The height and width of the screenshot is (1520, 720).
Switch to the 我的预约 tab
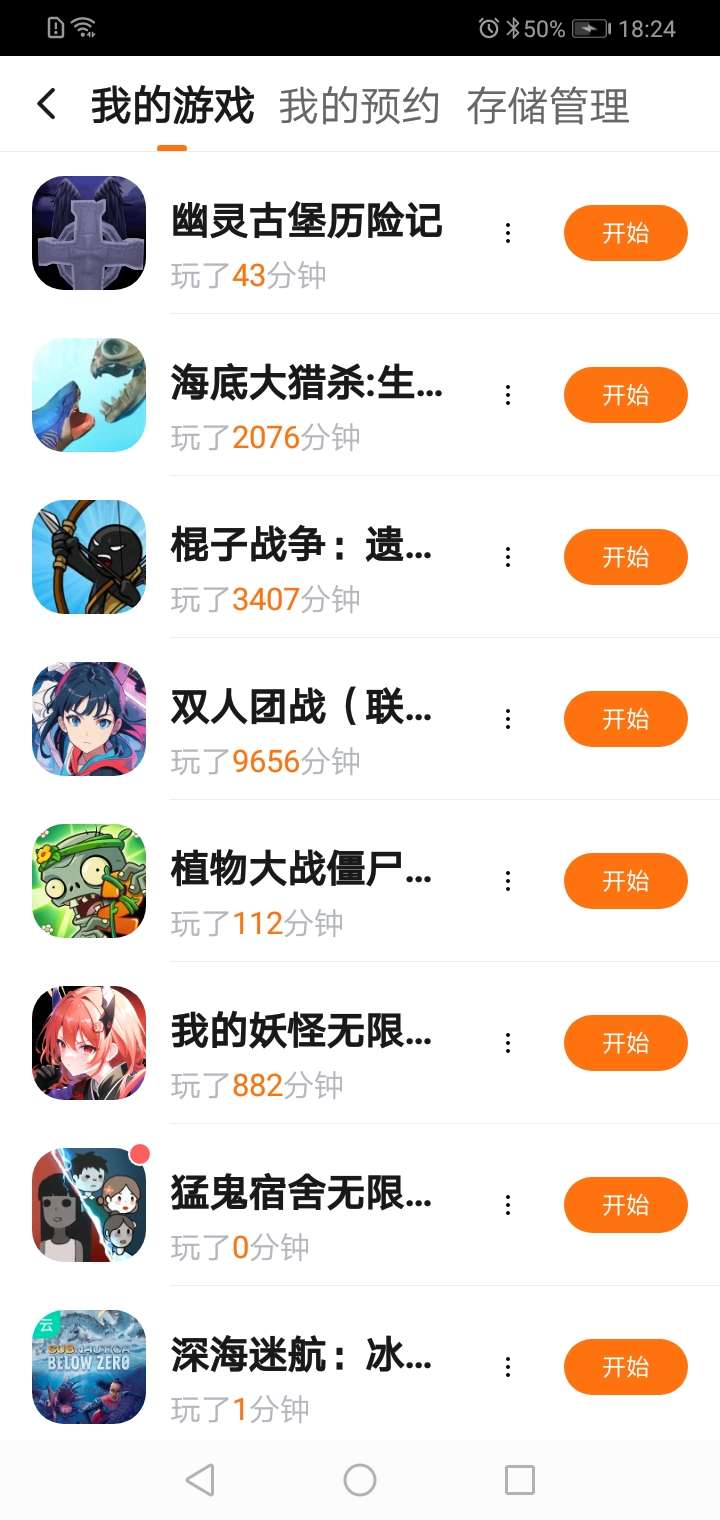pyautogui.click(x=359, y=106)
